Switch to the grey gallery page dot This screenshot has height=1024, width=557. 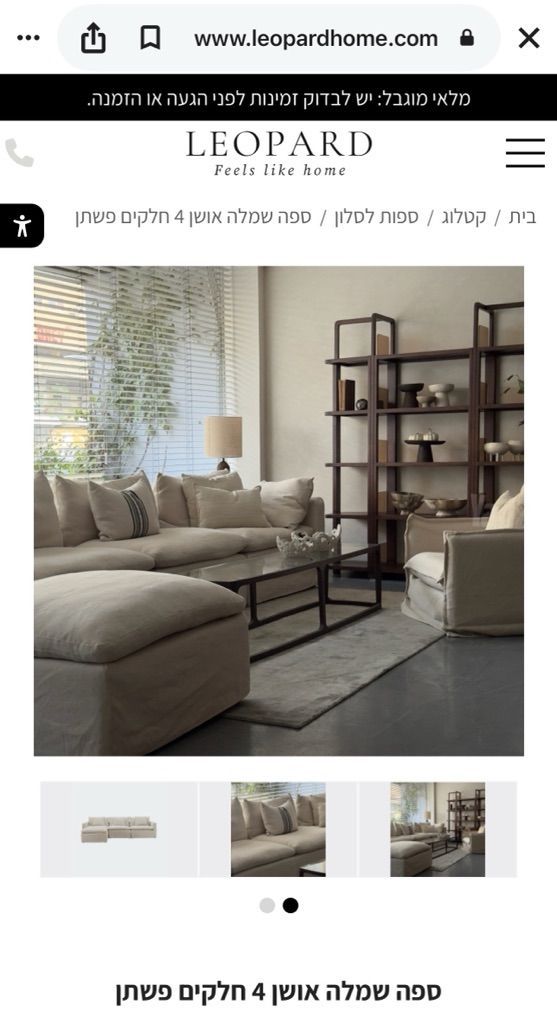pyautogui.click(x=267, y=905)
